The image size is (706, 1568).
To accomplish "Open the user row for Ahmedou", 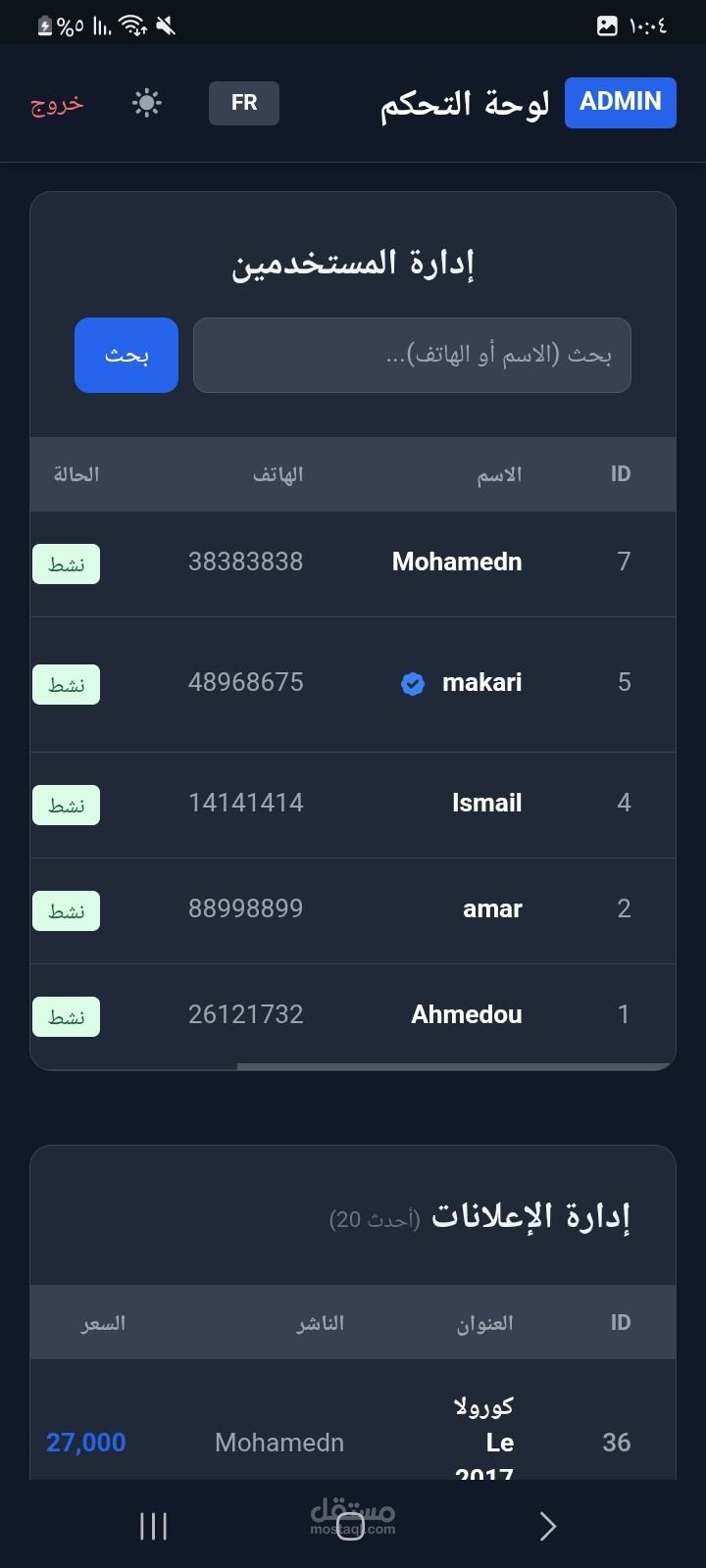I will tap(353, 1015).
